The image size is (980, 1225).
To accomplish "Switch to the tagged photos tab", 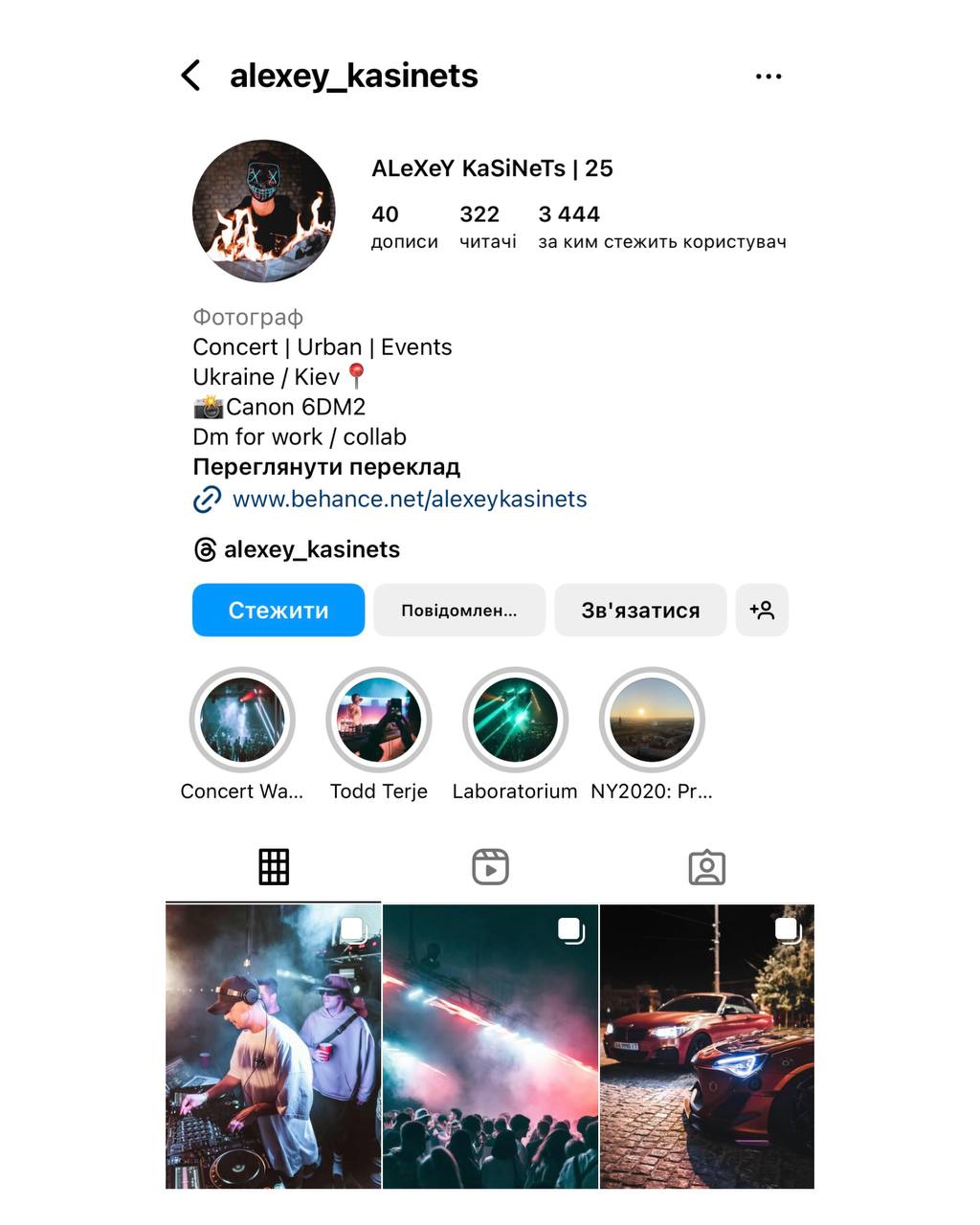I will pyautogui.click(x=707, y=867).
